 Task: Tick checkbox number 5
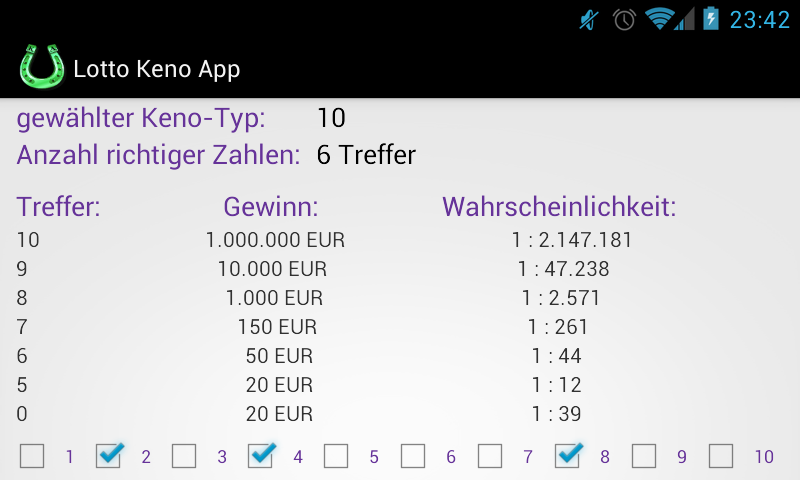(x=337, y=456)
